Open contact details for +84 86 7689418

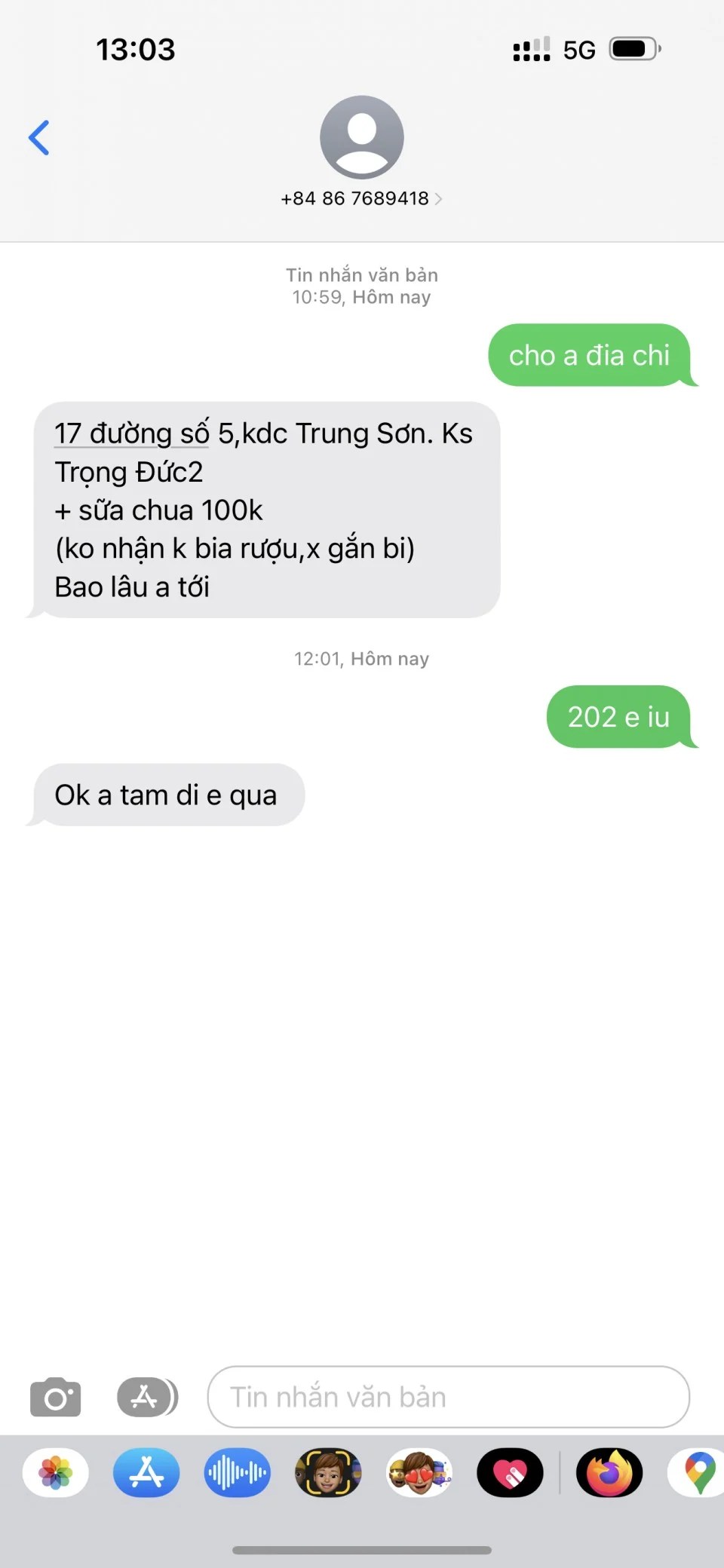(361, 198)
